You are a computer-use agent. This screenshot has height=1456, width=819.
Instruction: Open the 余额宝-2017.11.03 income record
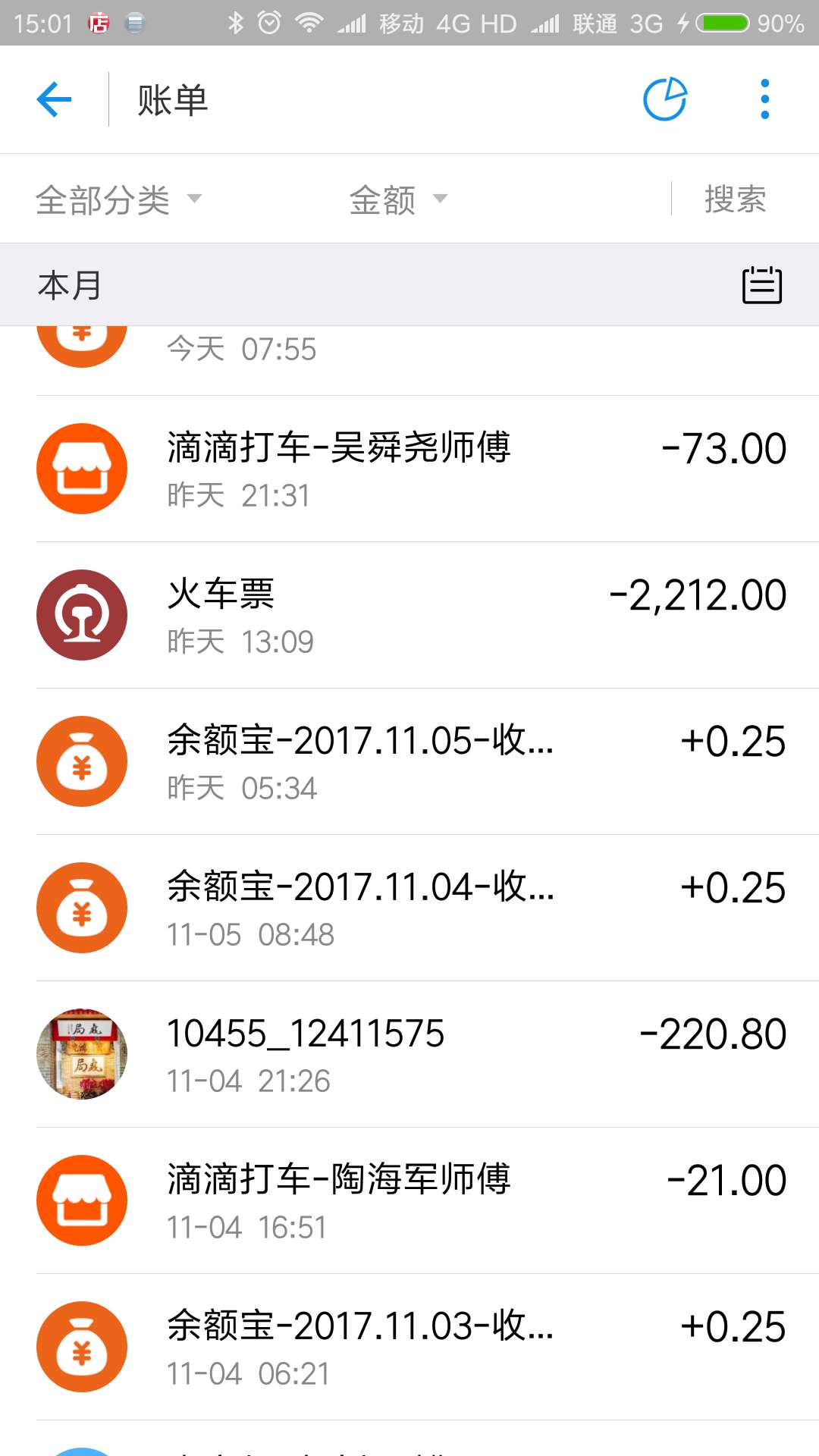pyautogui.click(x=409, y=1347)
